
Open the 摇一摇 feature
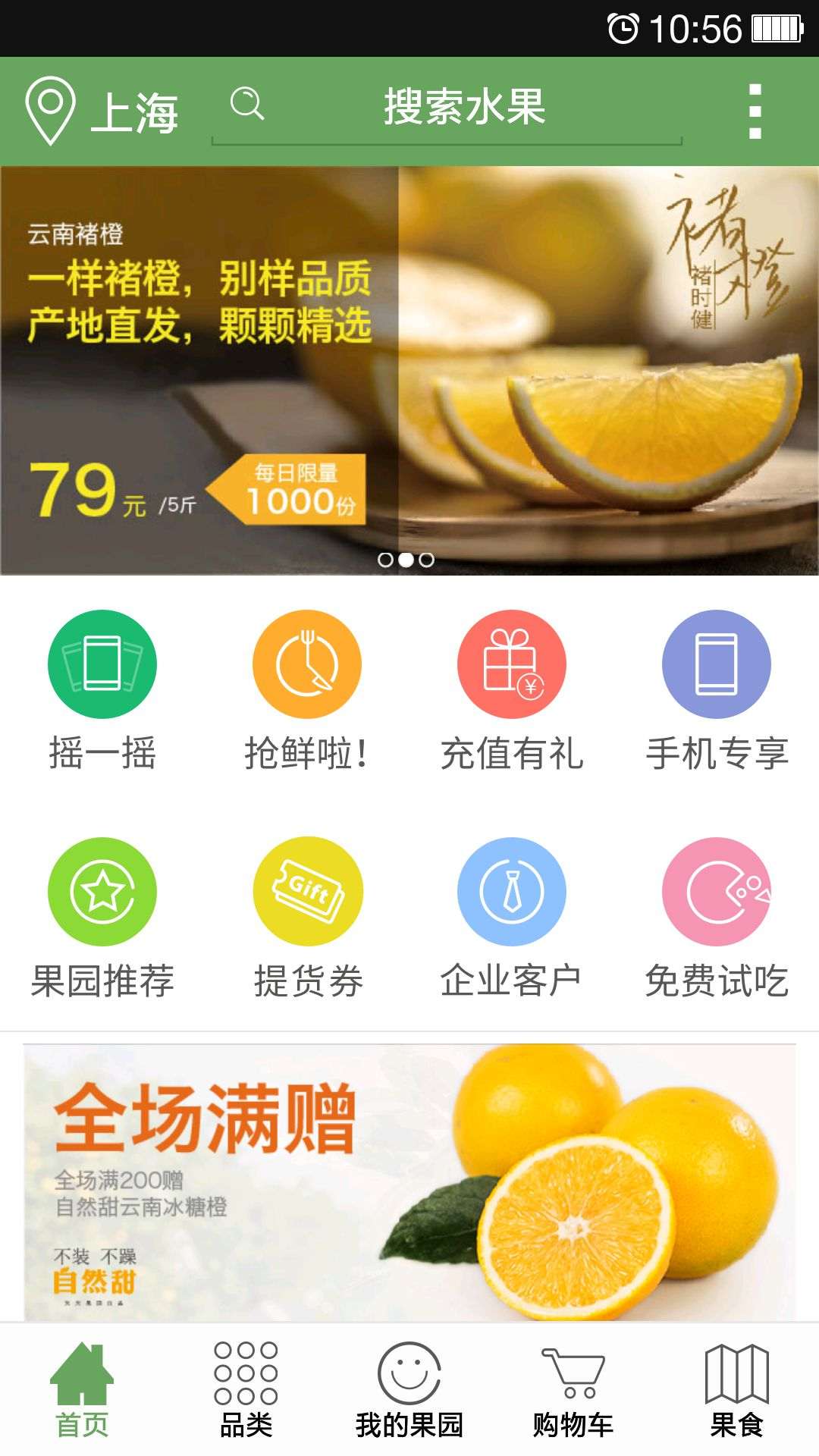pyautogui.click(x=102, y=689)
